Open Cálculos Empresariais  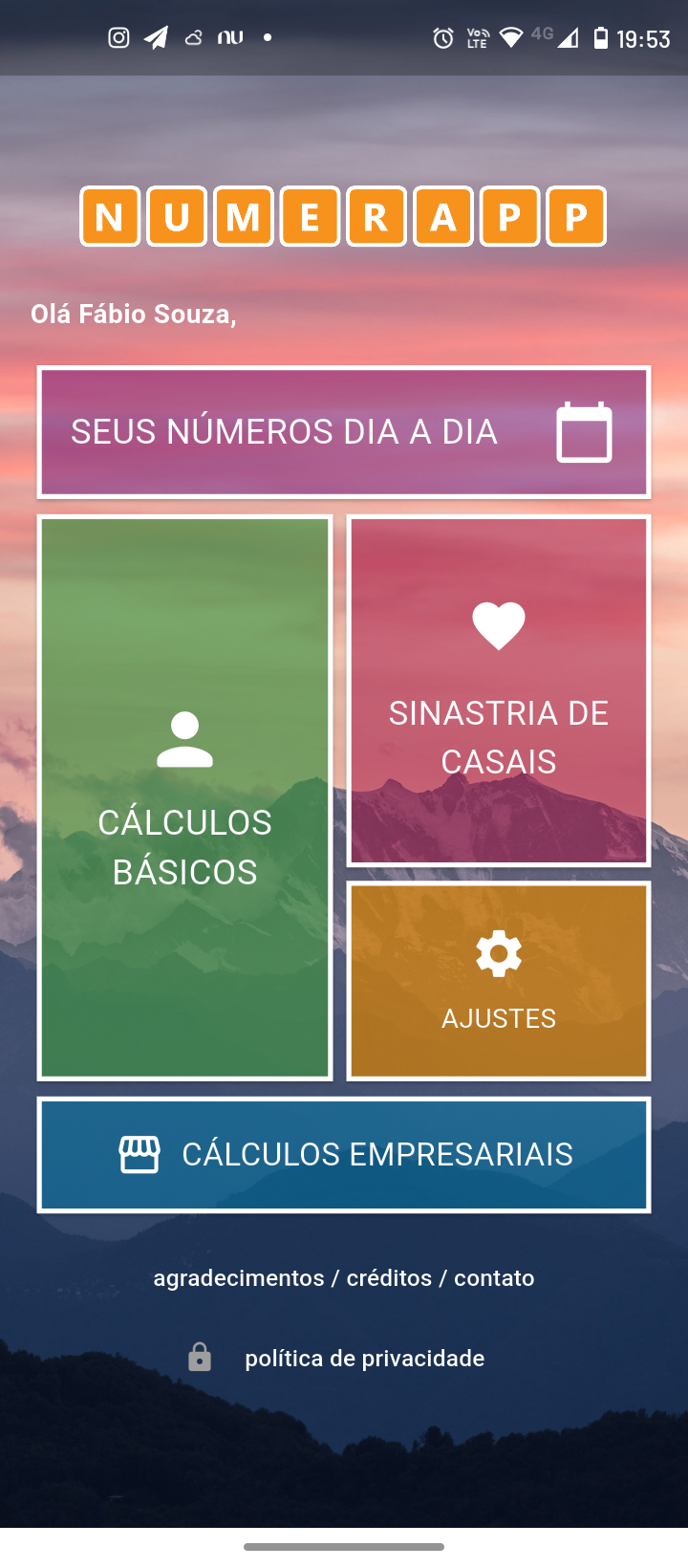[344, 1155]
